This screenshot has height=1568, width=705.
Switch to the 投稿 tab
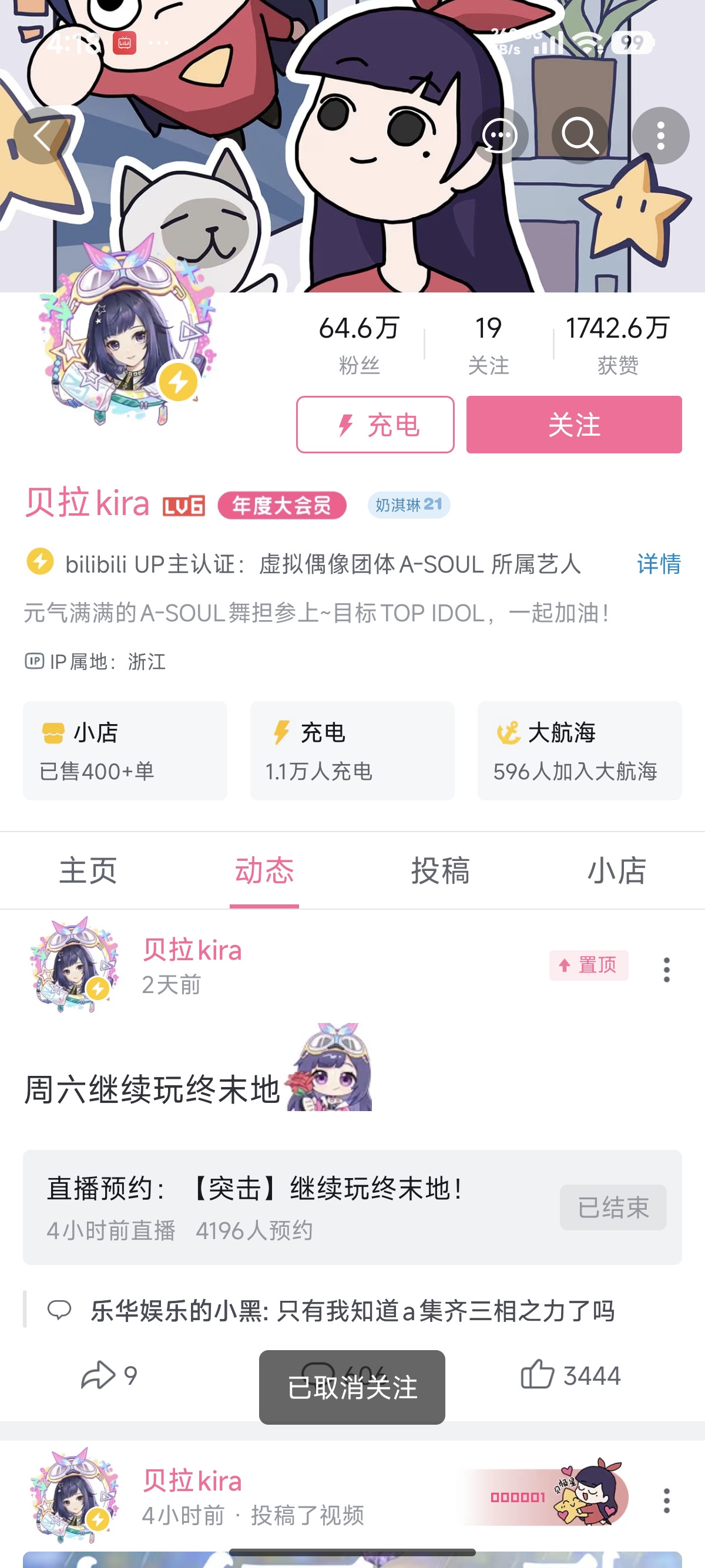pos(440,870)
